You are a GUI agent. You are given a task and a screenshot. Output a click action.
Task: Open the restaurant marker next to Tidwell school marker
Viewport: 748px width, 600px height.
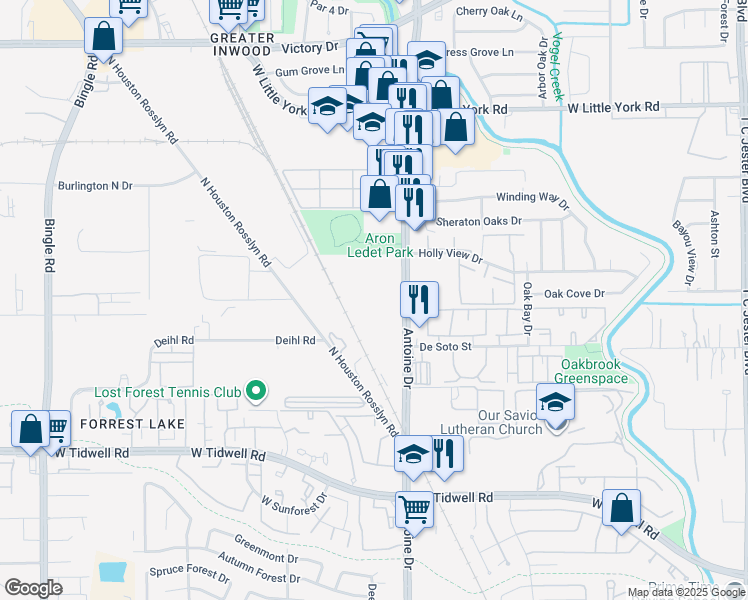tap(445, 456)
